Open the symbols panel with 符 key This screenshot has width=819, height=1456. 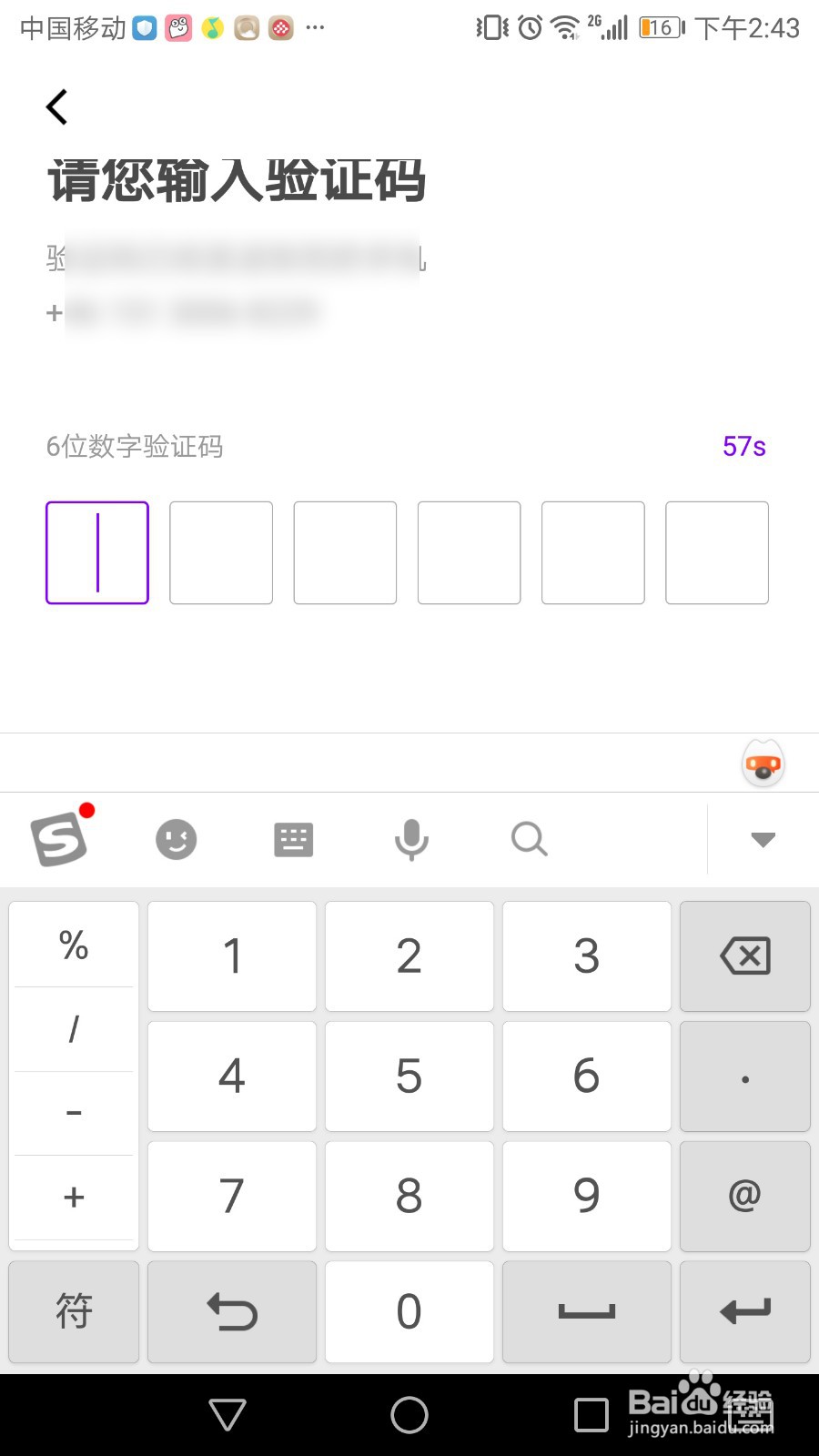[x=73, y=1312]
